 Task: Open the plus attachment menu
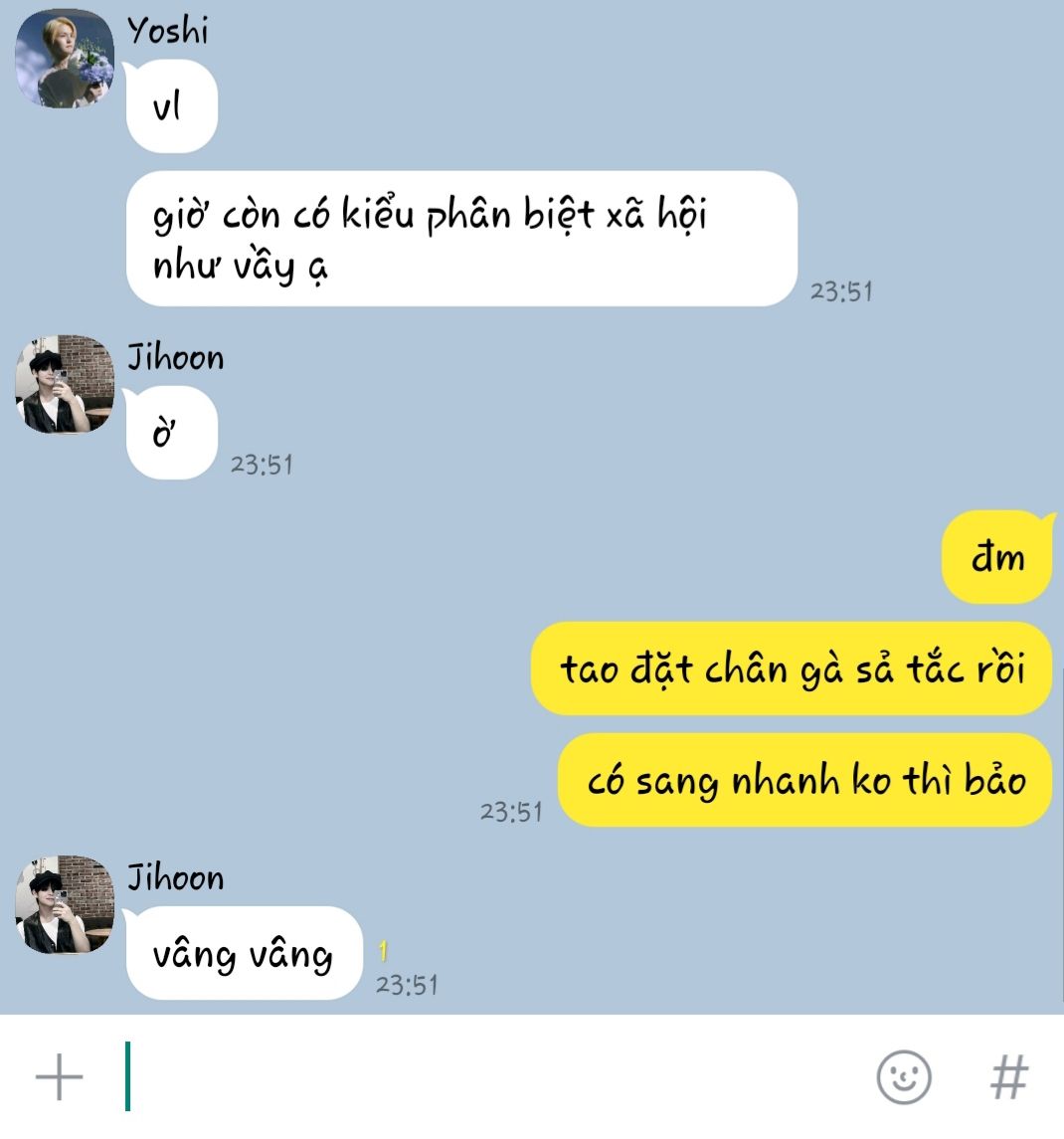60,1077
